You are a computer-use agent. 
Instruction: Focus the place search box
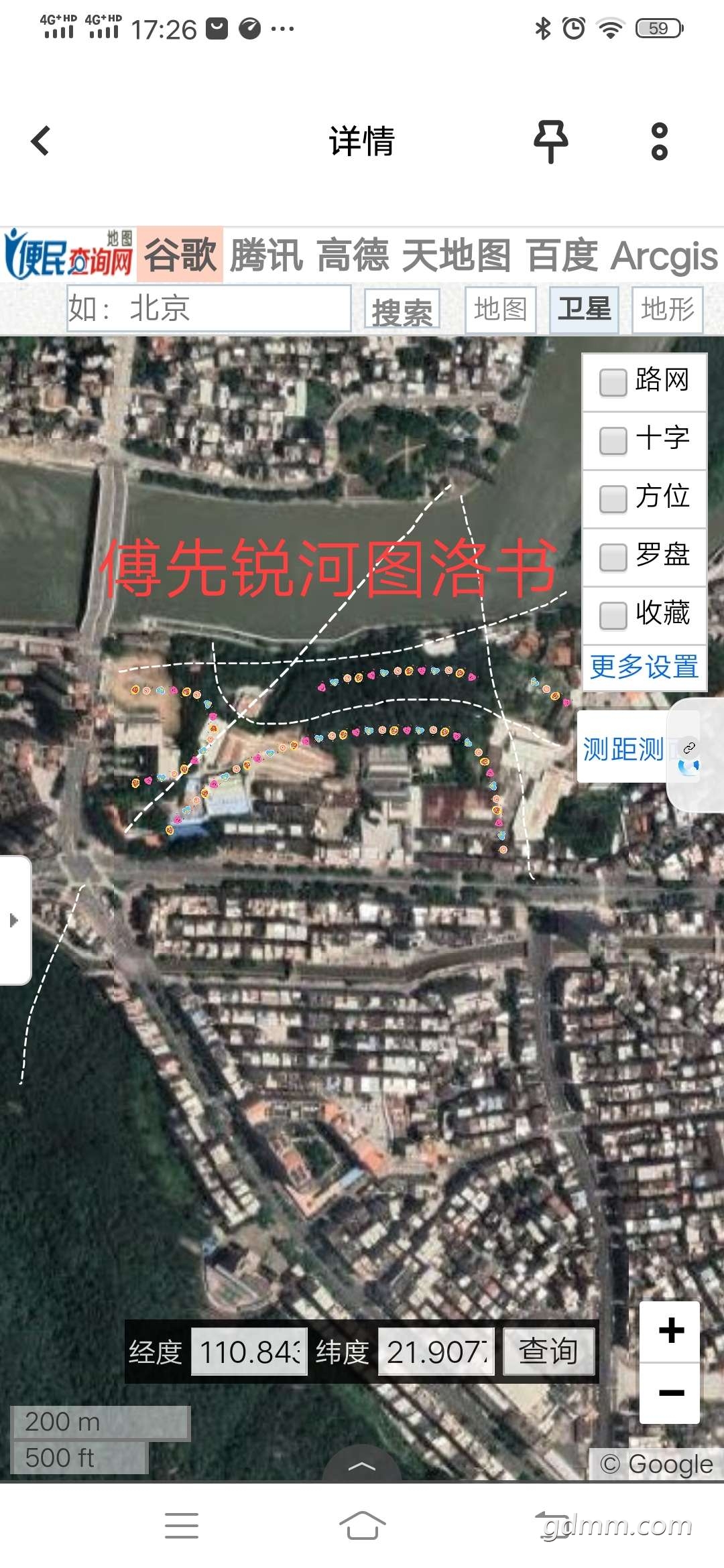[x=208, y=308]
